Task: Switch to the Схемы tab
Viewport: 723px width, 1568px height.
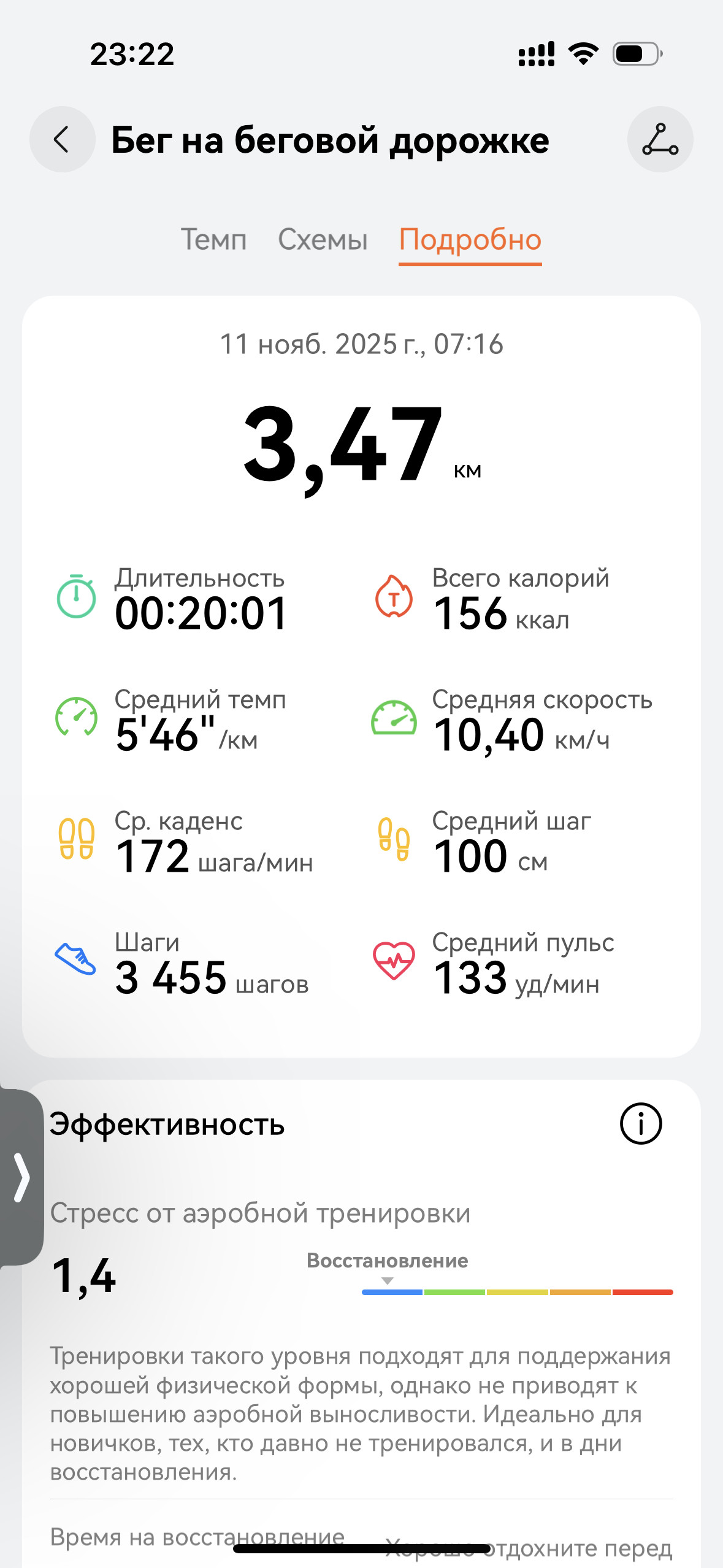Action: click(323, 239)
